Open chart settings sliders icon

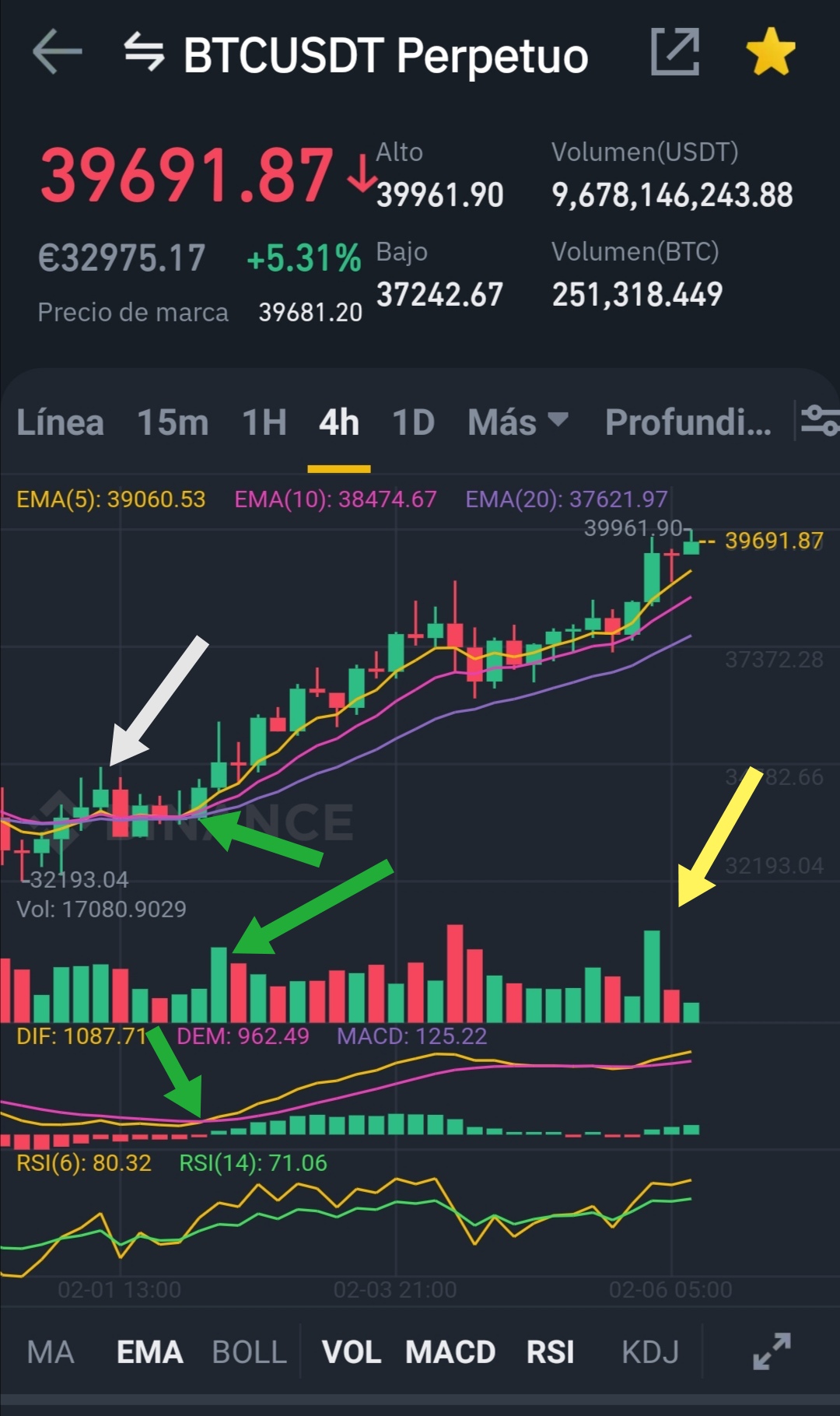(x=820, y=421)
